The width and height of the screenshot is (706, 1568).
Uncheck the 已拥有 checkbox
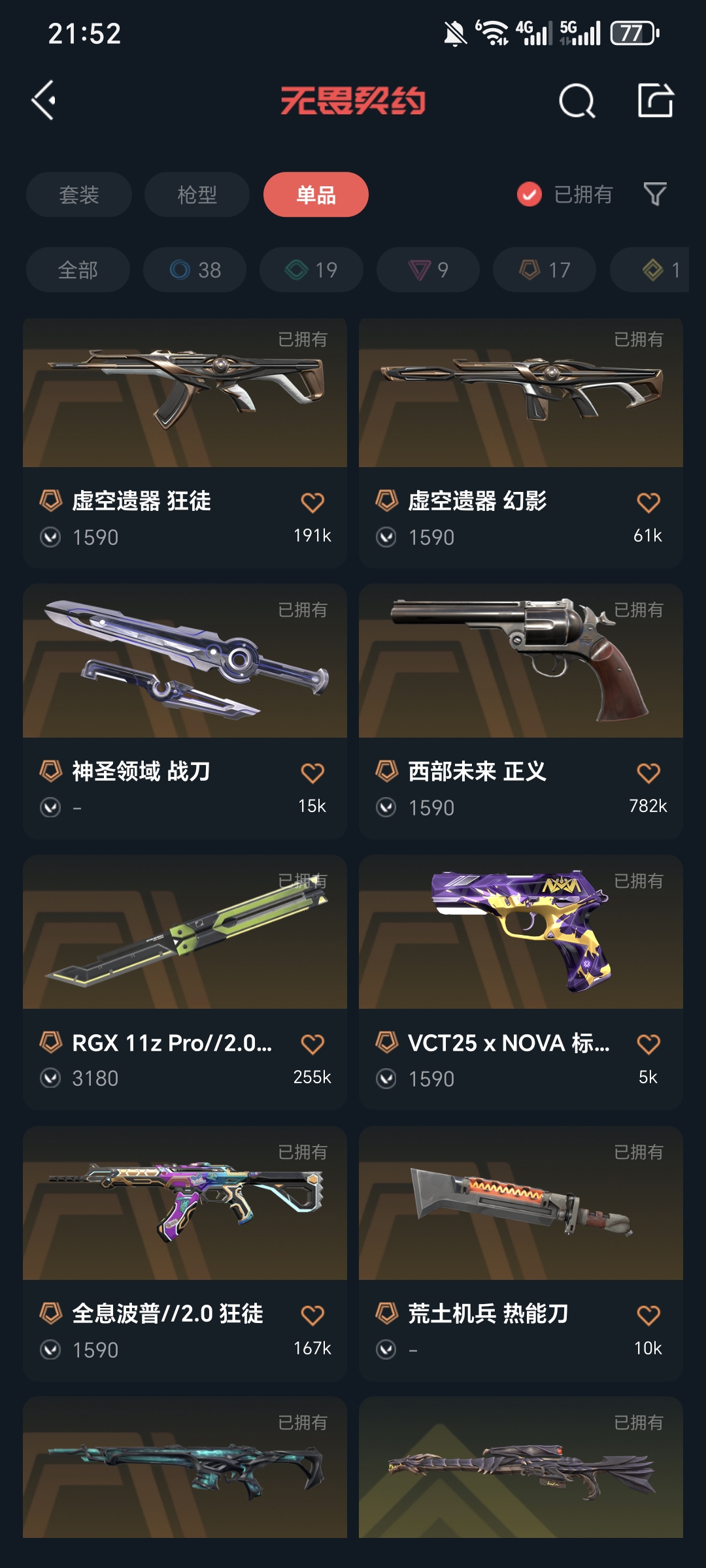529,194
